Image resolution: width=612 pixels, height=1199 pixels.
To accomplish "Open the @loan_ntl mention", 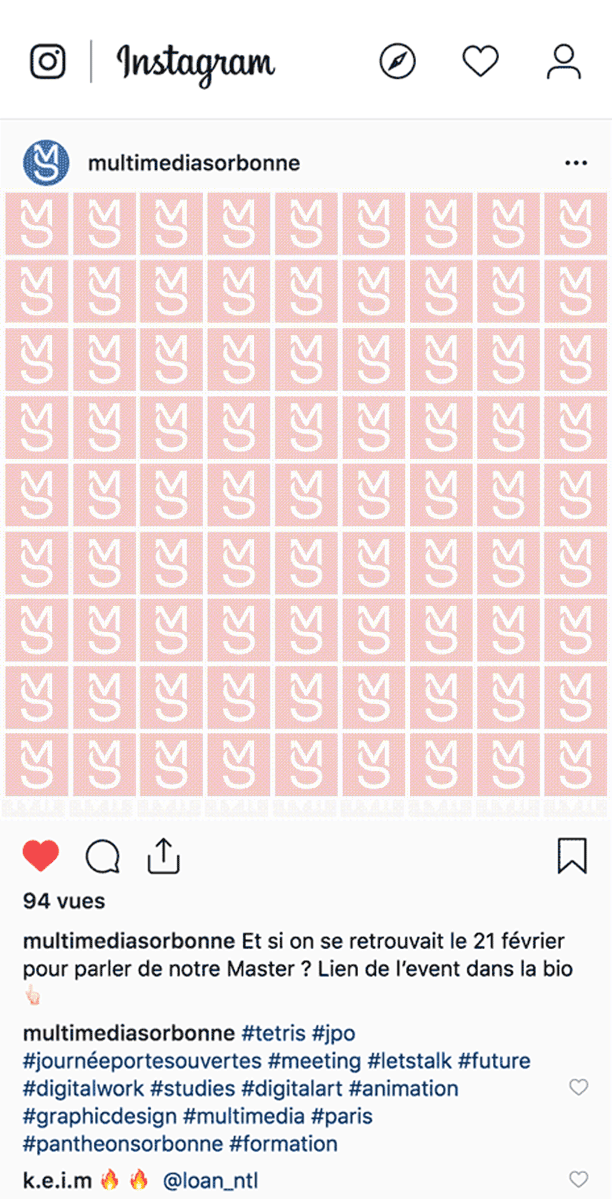I will click(210, 1181).
